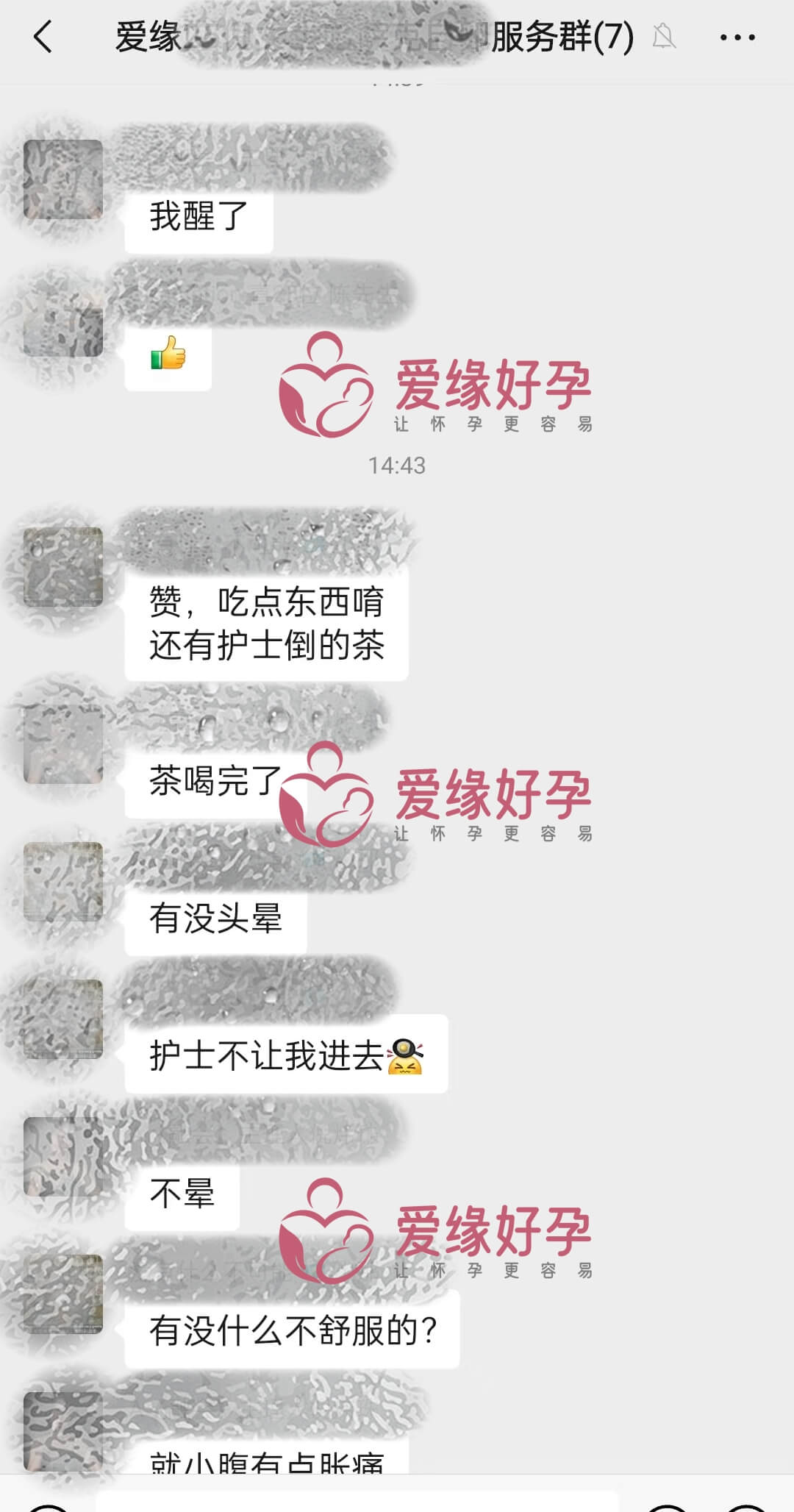Tap the sender avatar above 我醒了
Image resolution: width=794 pixels, height=1512 pixels.
[x=64, y=179]
